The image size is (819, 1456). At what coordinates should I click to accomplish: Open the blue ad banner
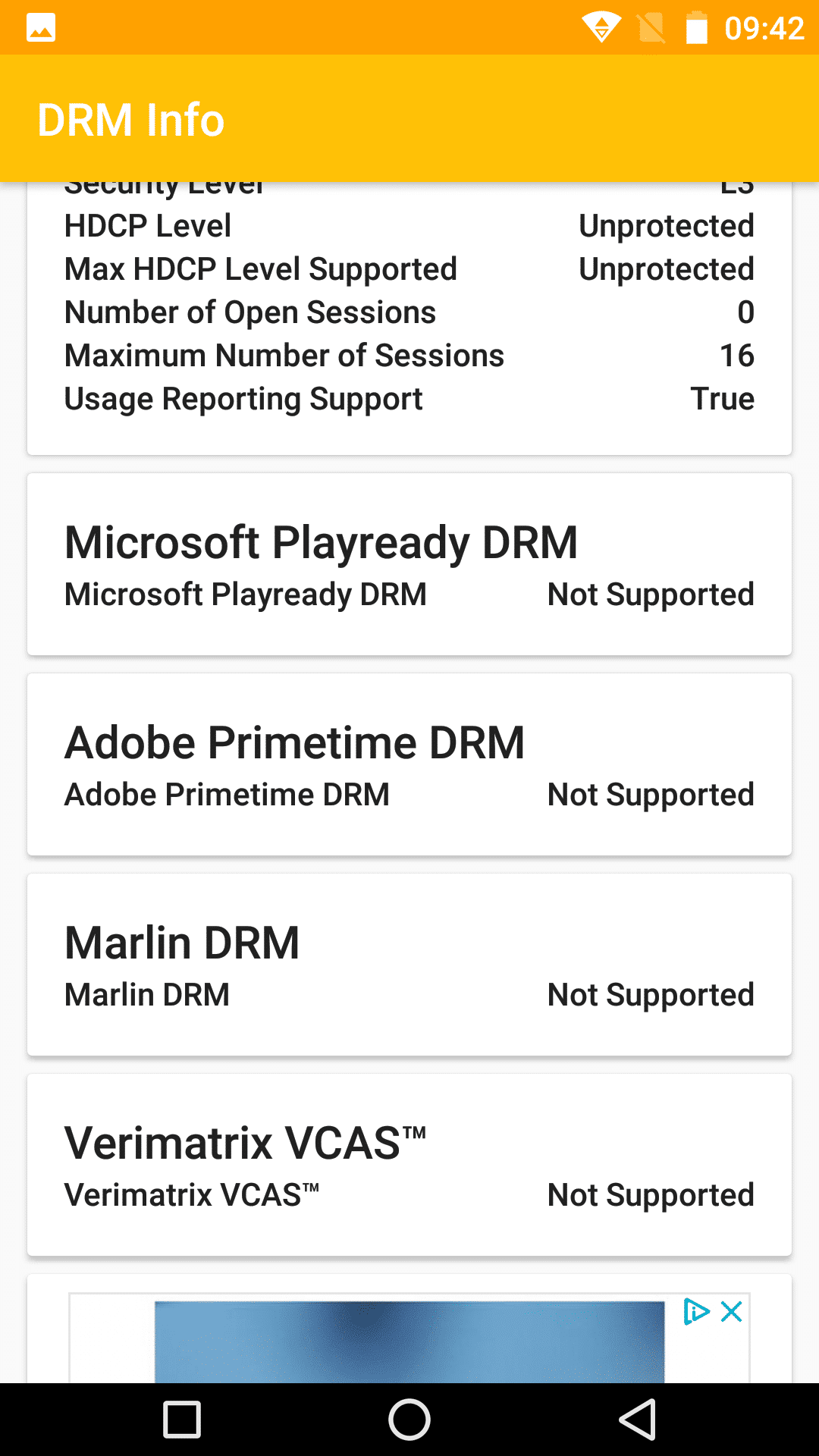pos(409,1341)
